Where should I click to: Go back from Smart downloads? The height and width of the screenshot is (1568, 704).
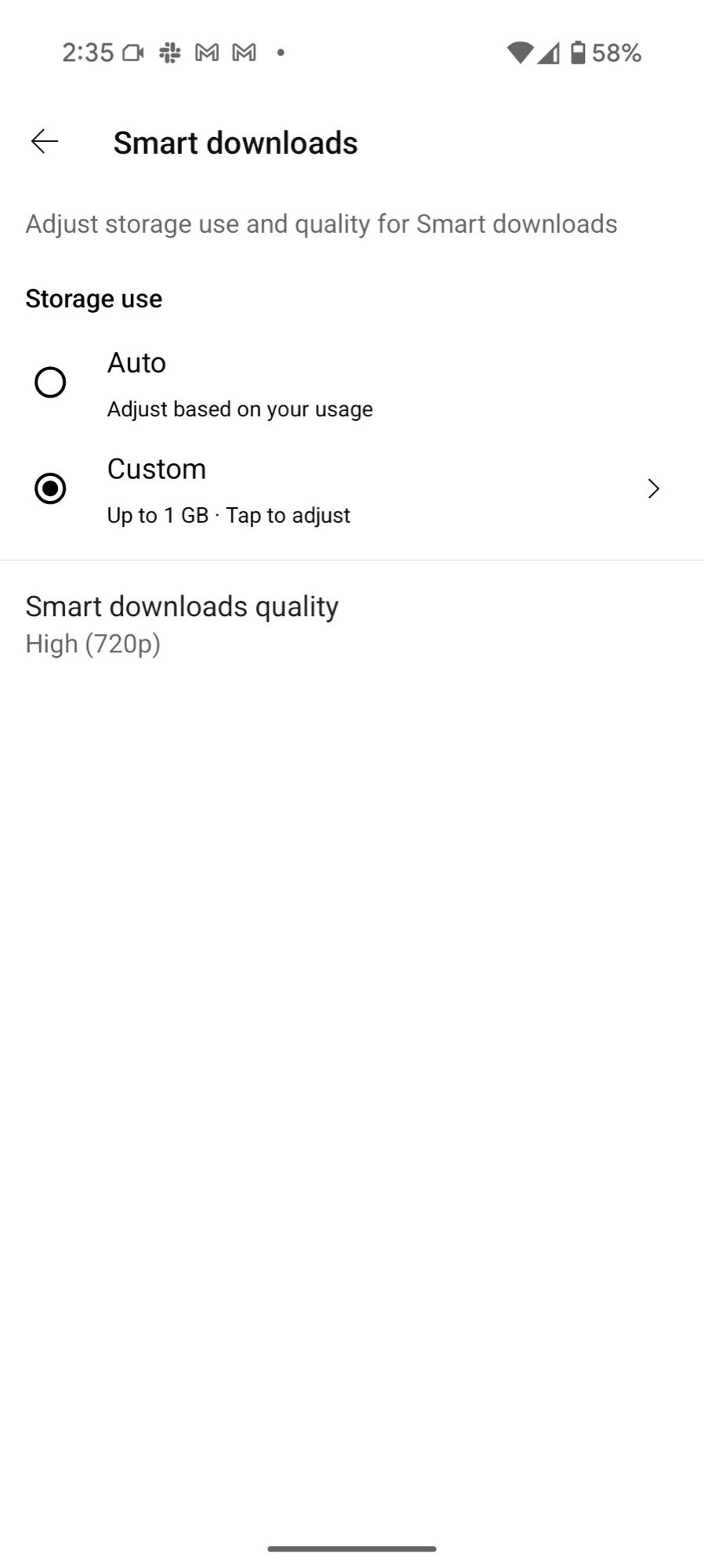pyautogui.click(x=45, y=142)
